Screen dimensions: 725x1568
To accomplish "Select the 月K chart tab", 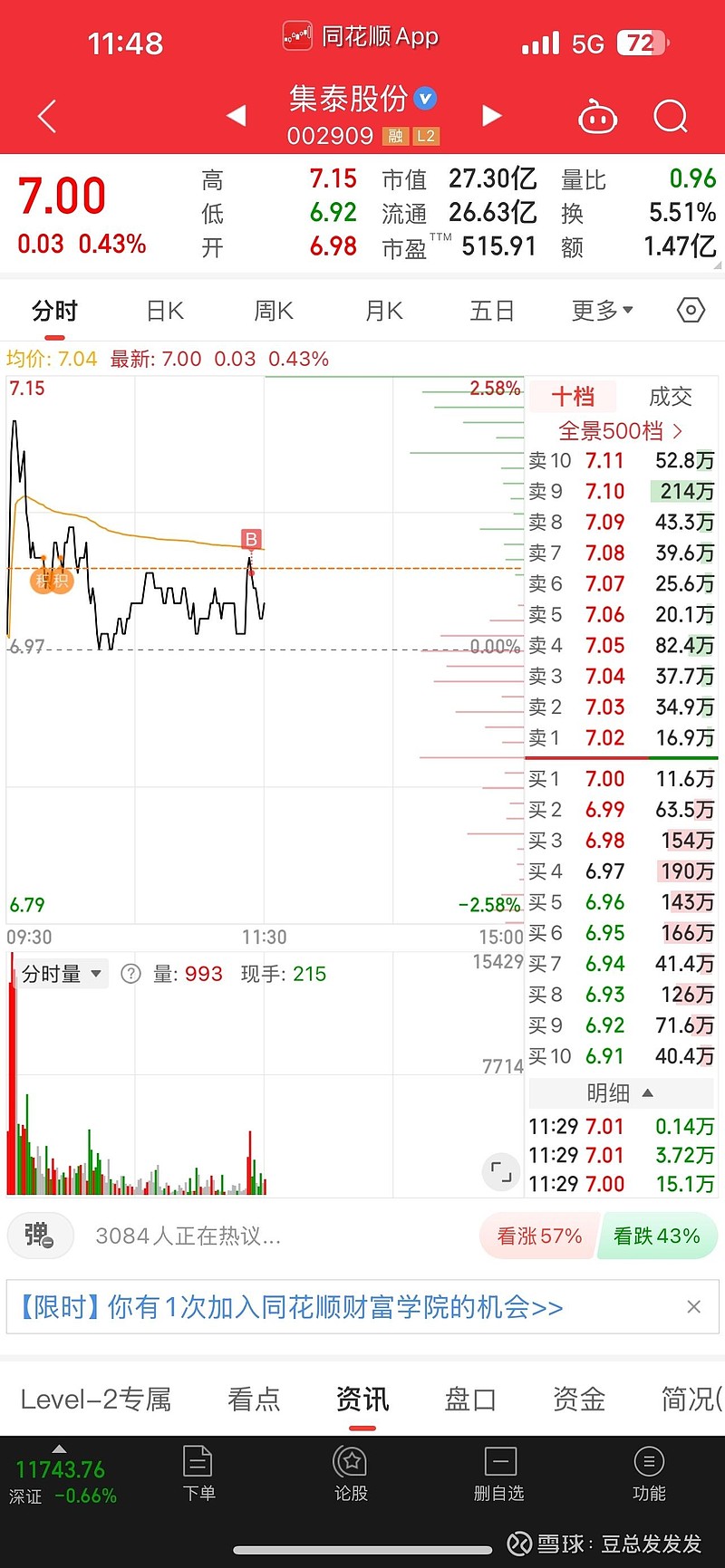I will click(x=383, y=312).
